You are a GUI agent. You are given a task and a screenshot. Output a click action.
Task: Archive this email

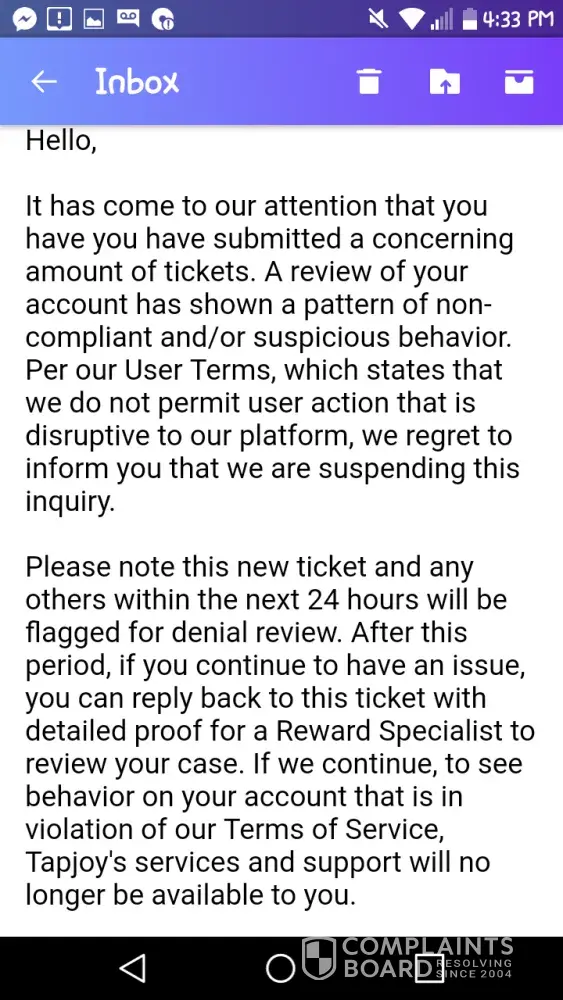(x=519, y=82)
